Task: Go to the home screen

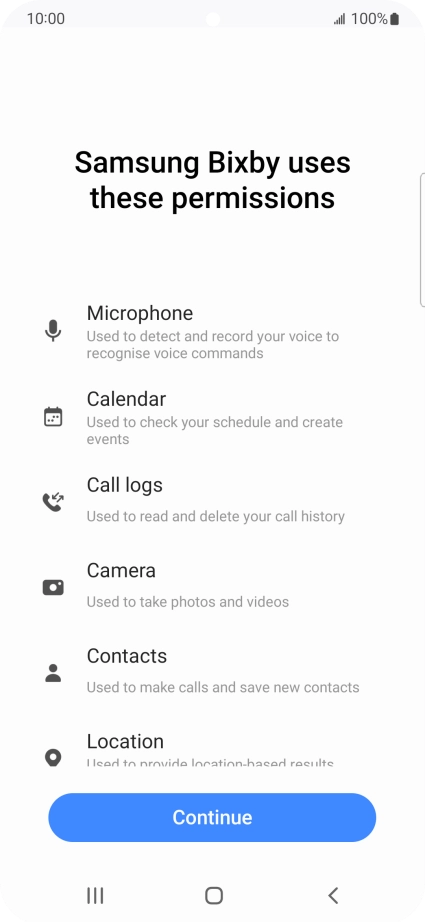Action: pyautogui.click(x=213, y=896)
